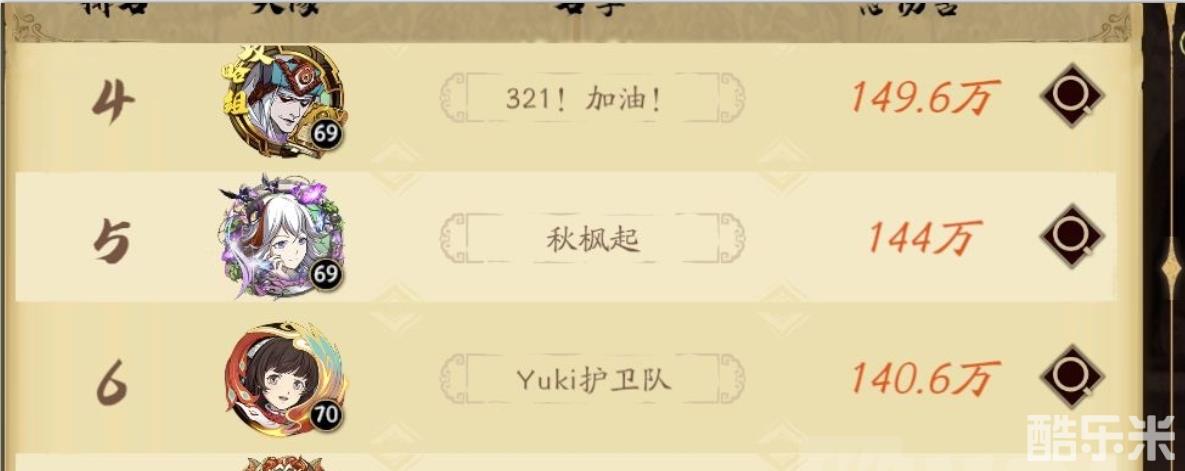Open magnifier for 秋枫起 entry
Image resolution: width=1185 pixels, height=471 pixels.
pyautogui.click(x=1072, y=237)
